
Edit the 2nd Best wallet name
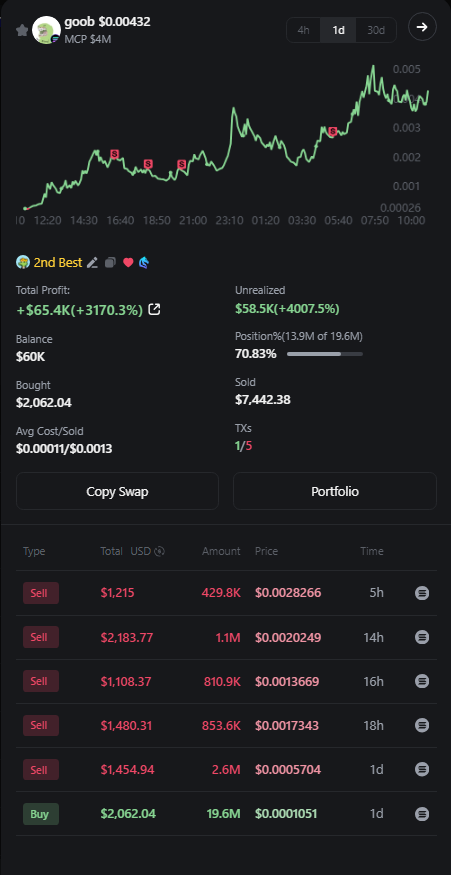(x=93, y=262)
